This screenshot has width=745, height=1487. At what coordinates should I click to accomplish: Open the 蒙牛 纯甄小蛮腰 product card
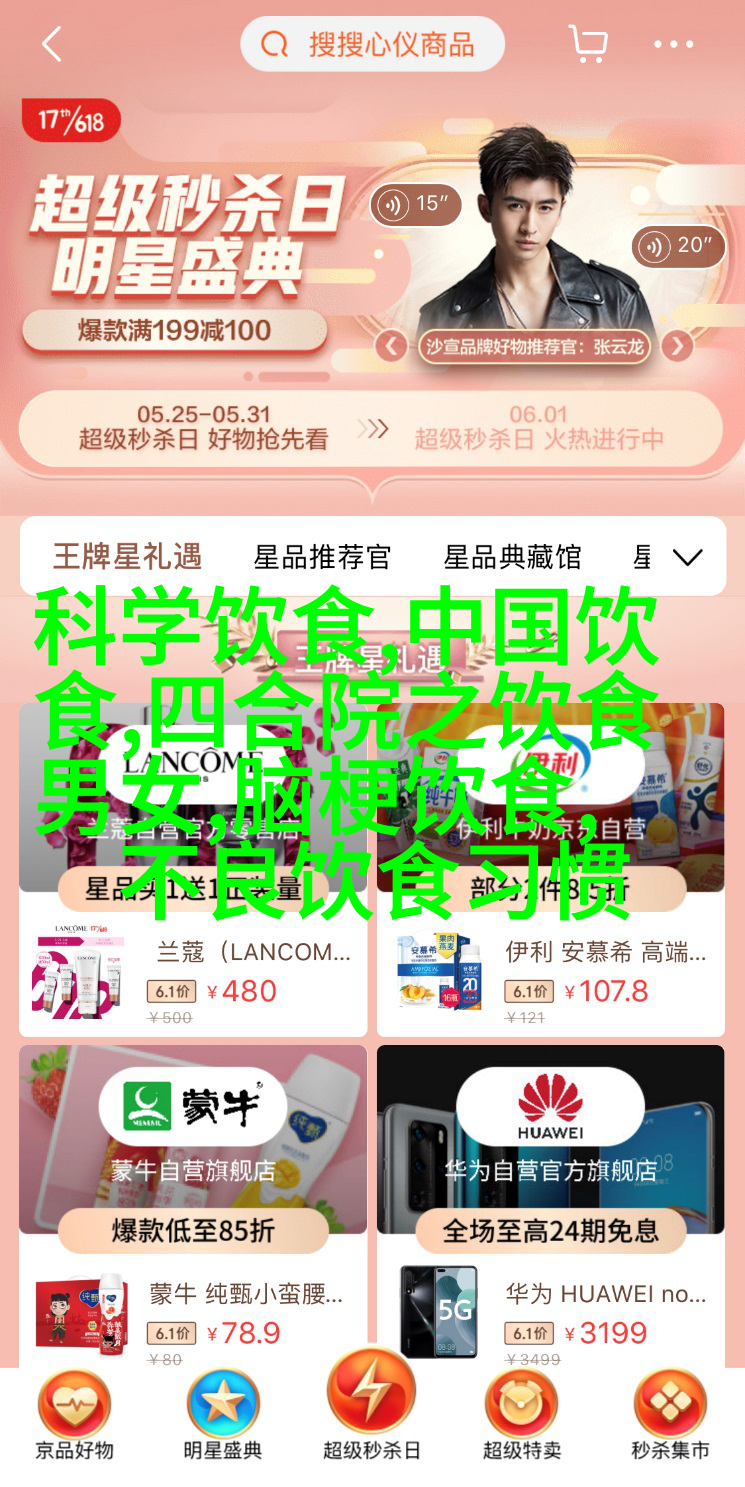[x=193, y=1313]
